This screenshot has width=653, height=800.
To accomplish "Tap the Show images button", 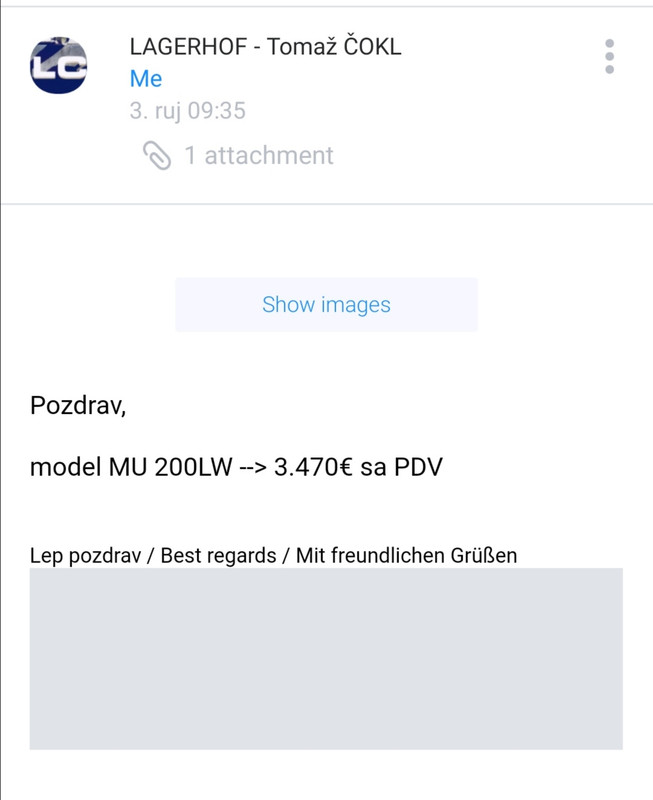I will 326,305.
